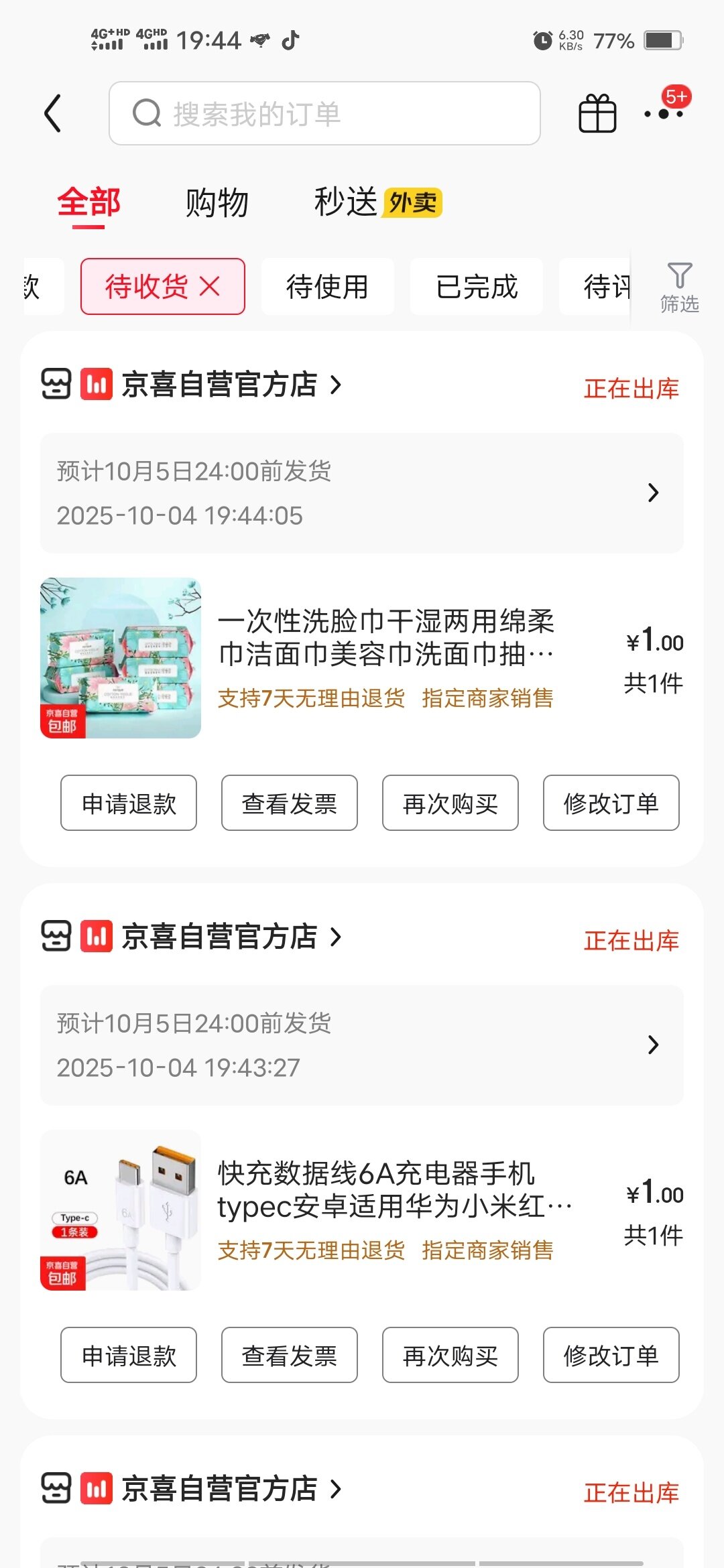Select the 待使用 filter chip

327,287
